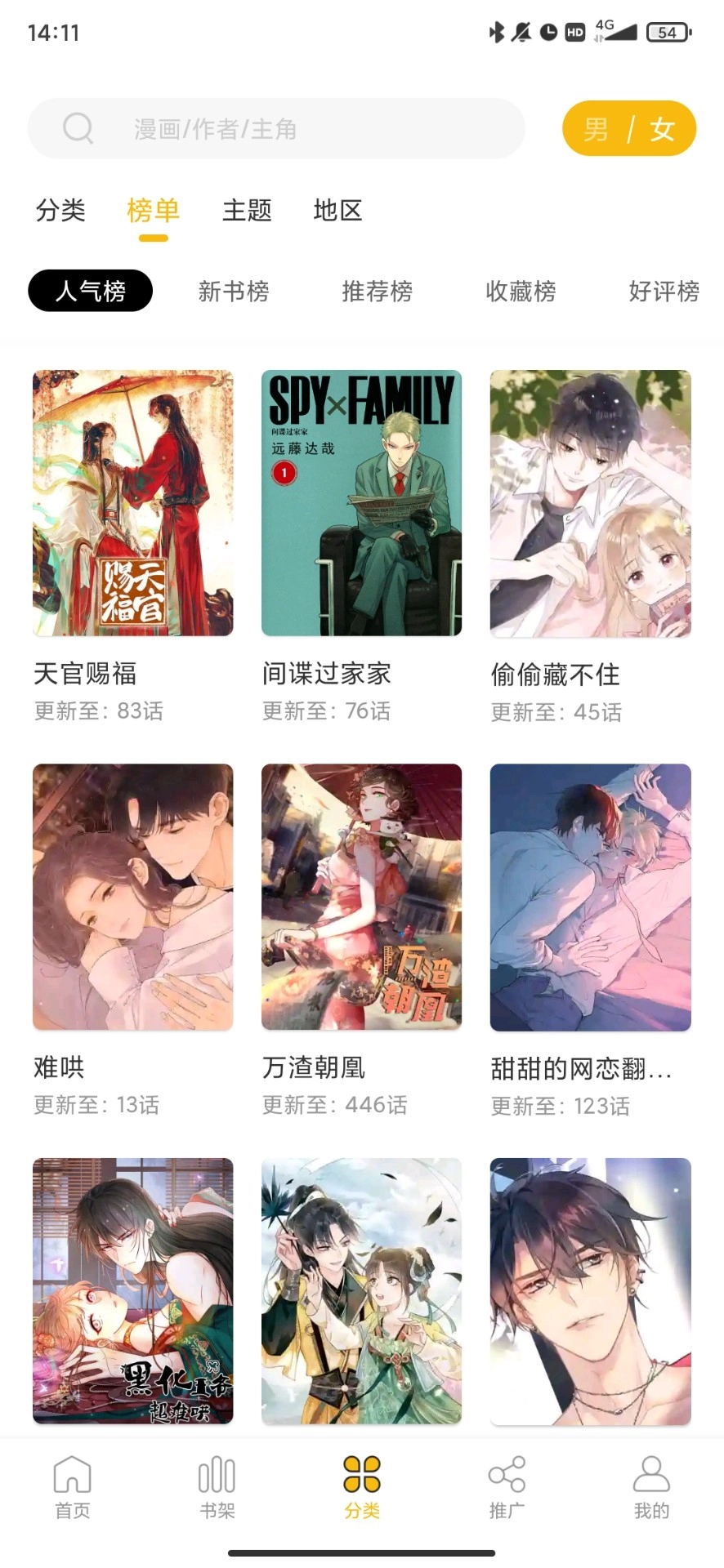Open the 我的 profile icon

[651, 1486]
